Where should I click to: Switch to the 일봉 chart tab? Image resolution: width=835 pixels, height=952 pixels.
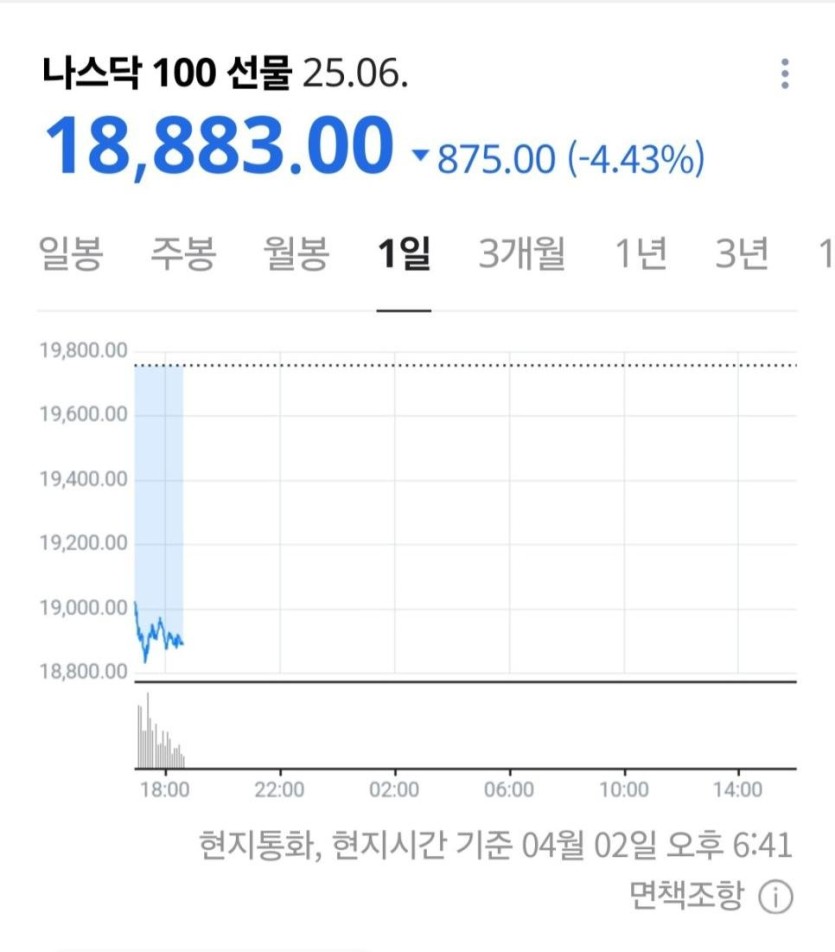pyautogui.click(x=70, y=255)
